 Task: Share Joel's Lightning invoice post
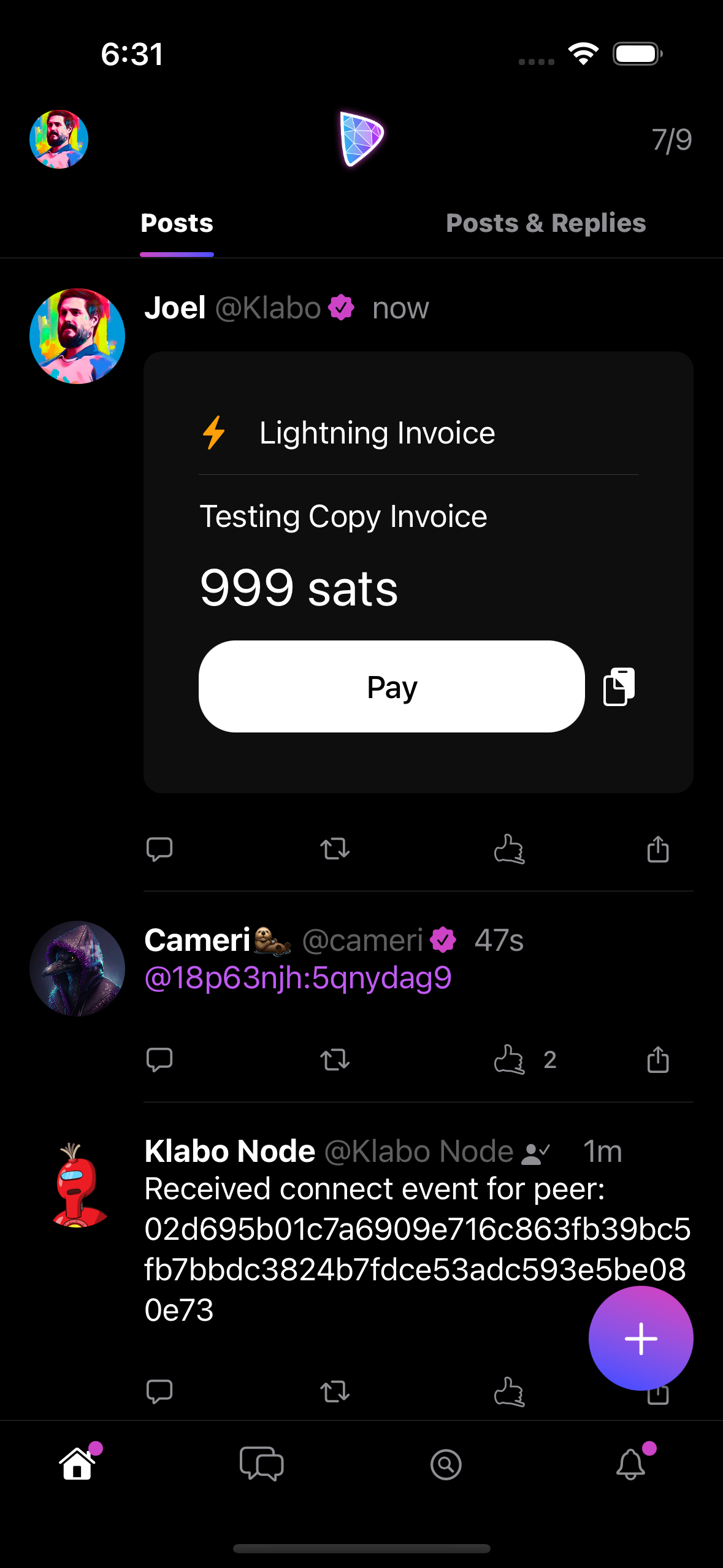tap(658, 849)
